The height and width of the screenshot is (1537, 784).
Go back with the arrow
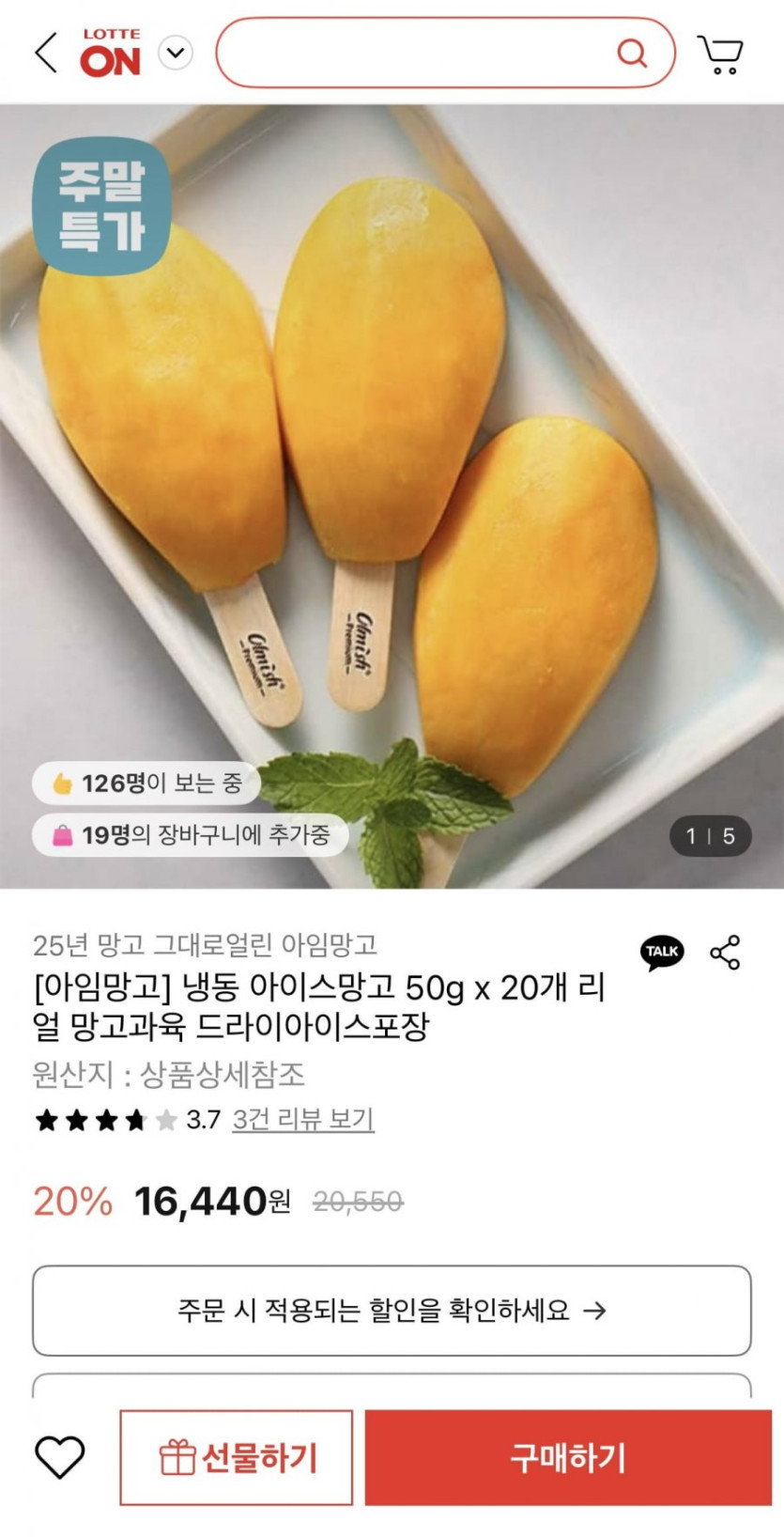tap(45, 53)
